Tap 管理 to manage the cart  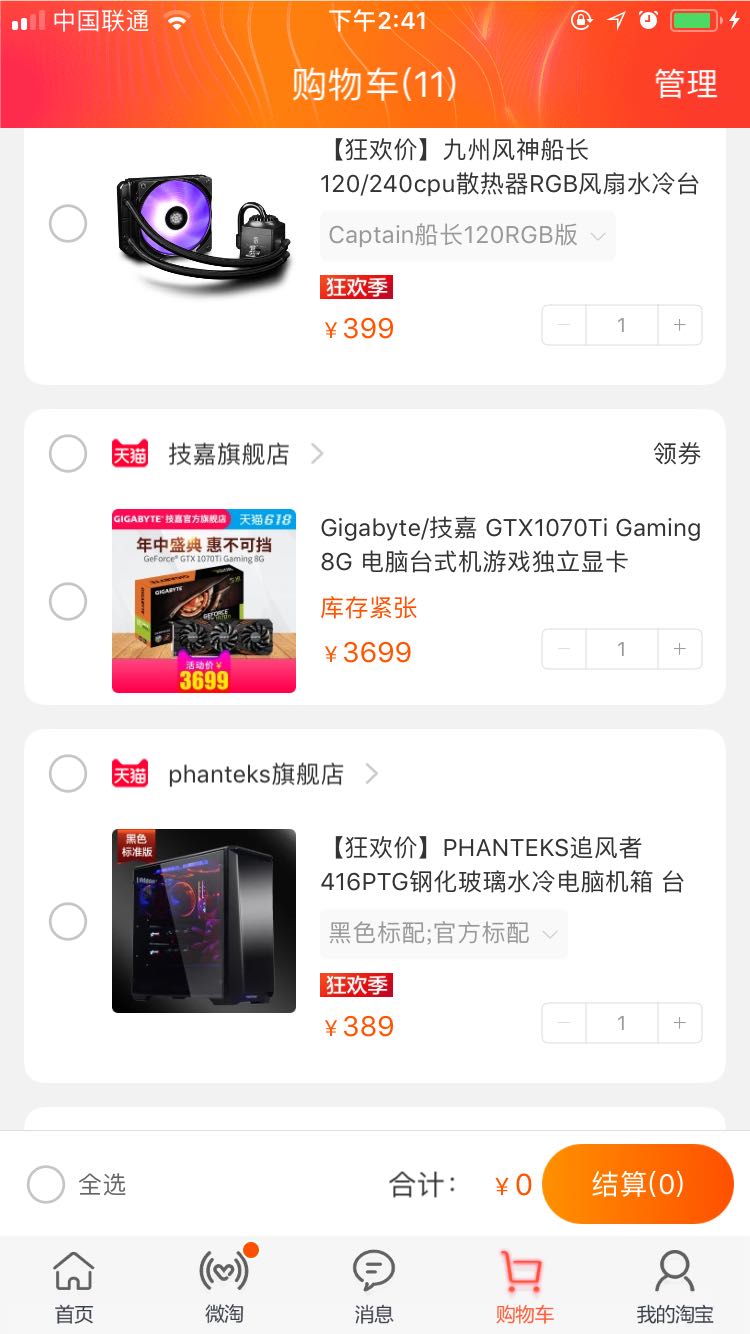pos(686,84)
